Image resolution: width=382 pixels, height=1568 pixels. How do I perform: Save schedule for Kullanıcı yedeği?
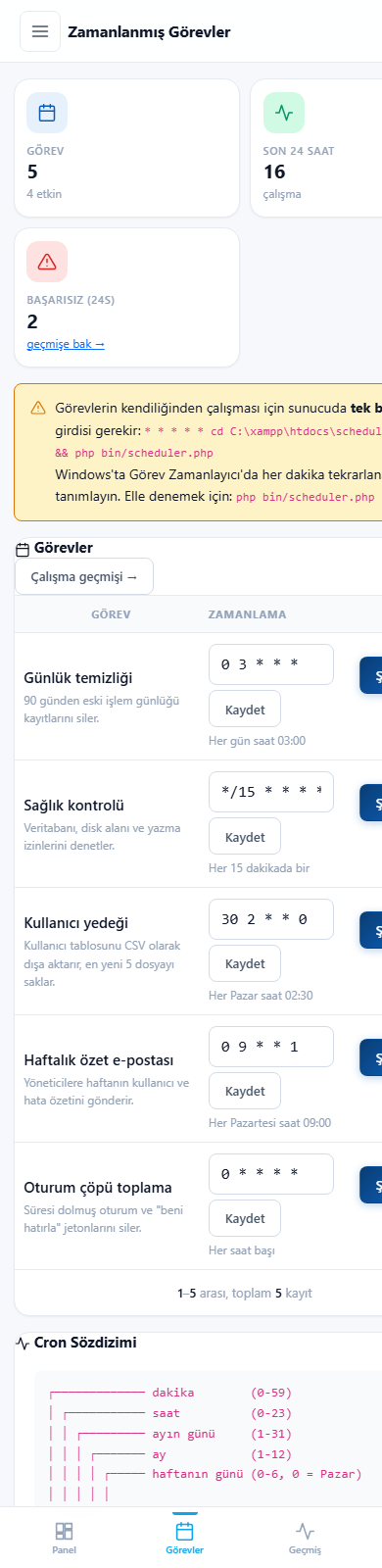click(x=245, y=964)
